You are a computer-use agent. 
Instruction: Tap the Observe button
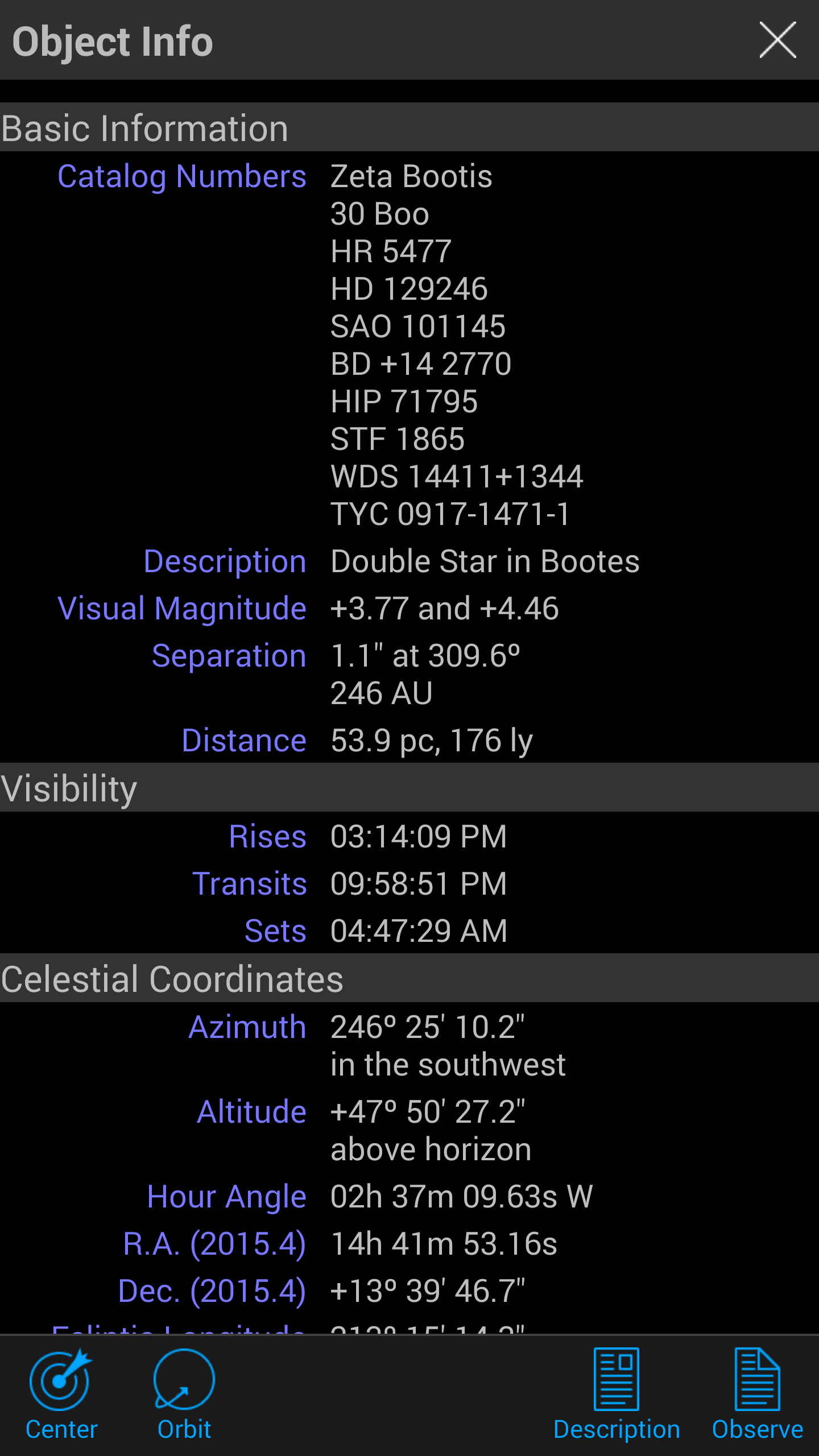(x=757, y=1393)
